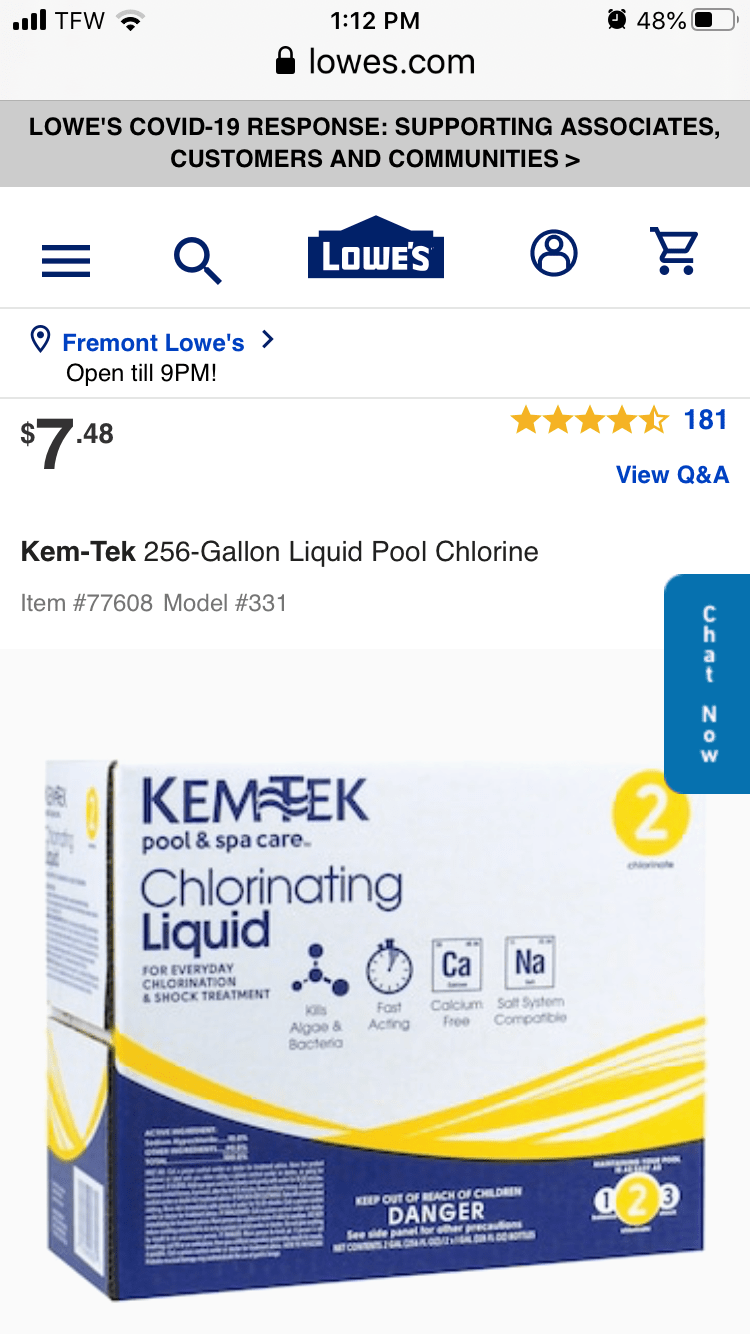This screenshot has width=750, height=1334.
Task: Tap the lowes.com address bar
Action: tap(375, 62)
